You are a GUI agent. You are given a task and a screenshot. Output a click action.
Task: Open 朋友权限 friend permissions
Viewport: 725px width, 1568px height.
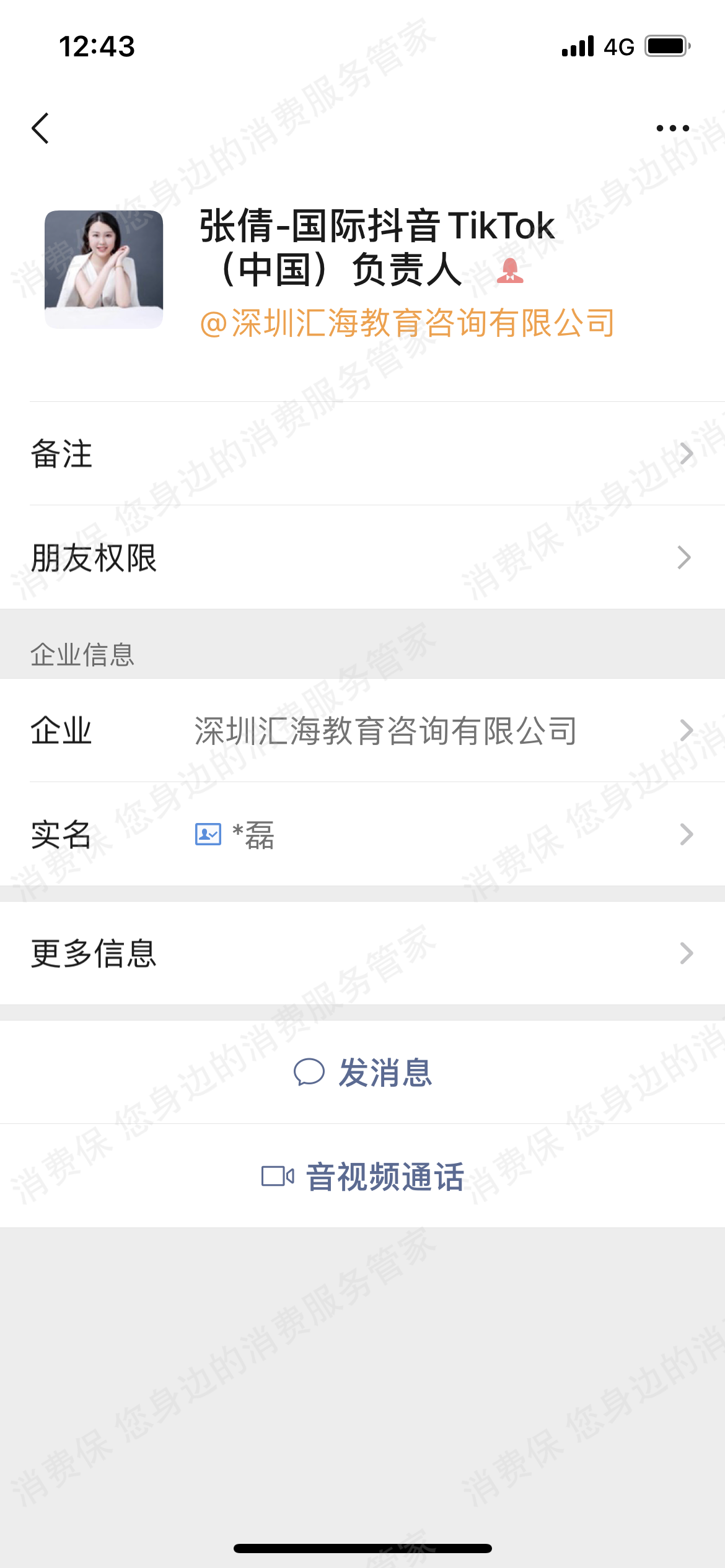[362, 557]
